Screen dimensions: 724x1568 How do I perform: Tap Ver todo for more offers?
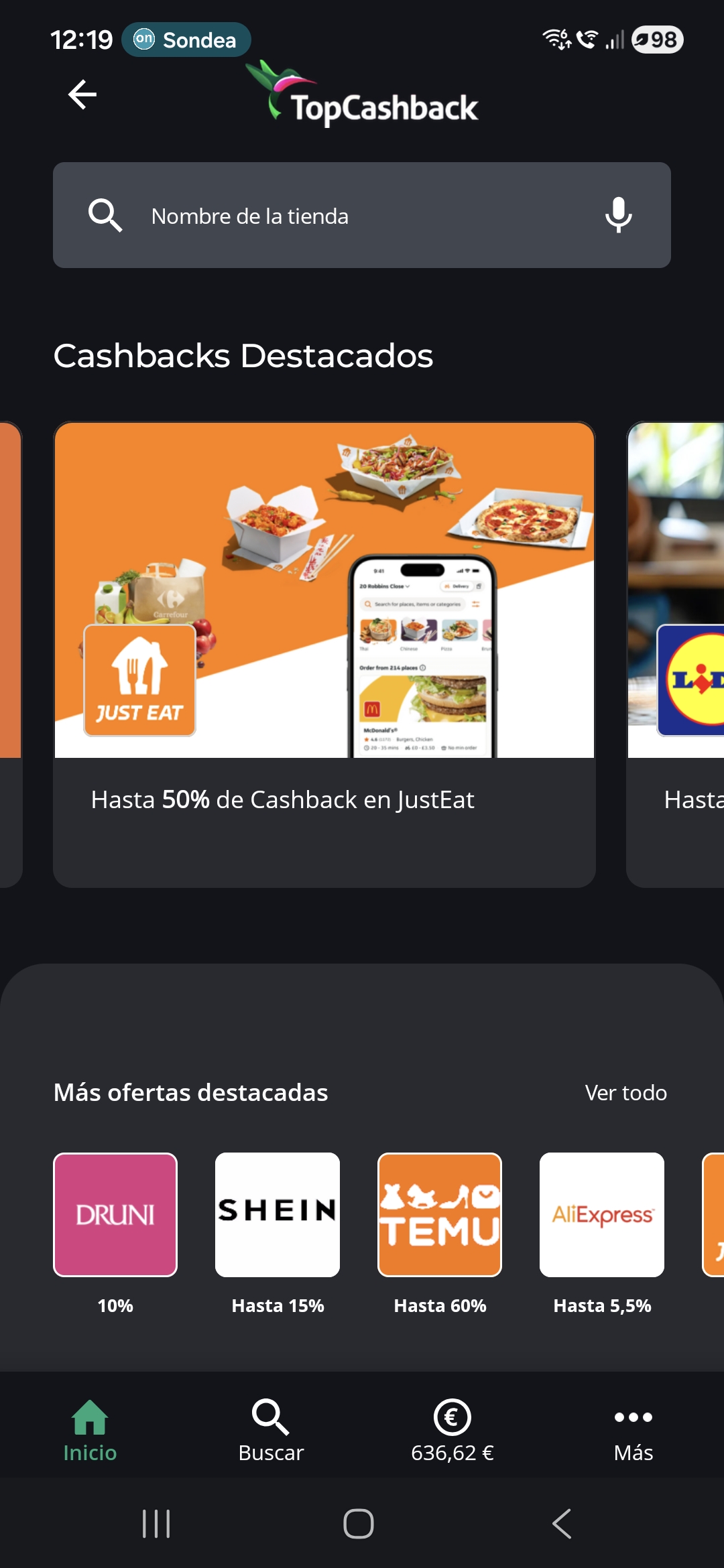625,1093
